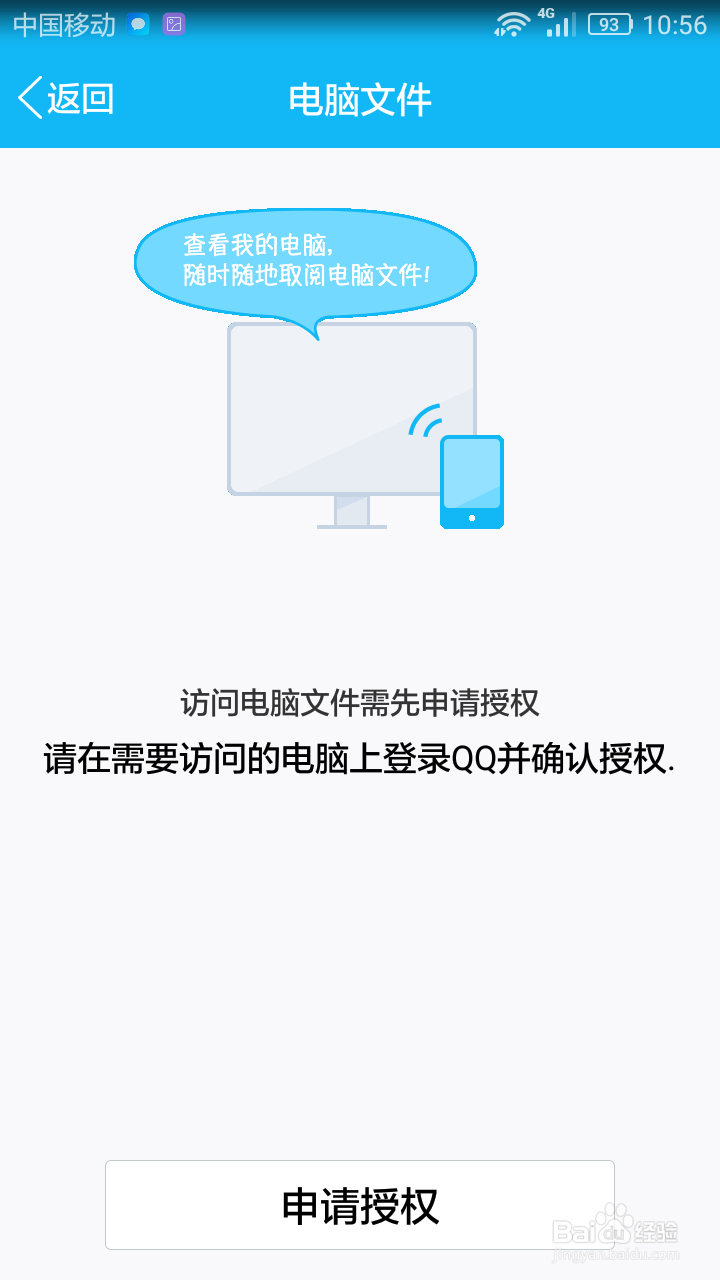Tap the 中国移动 carrier label

65,22
